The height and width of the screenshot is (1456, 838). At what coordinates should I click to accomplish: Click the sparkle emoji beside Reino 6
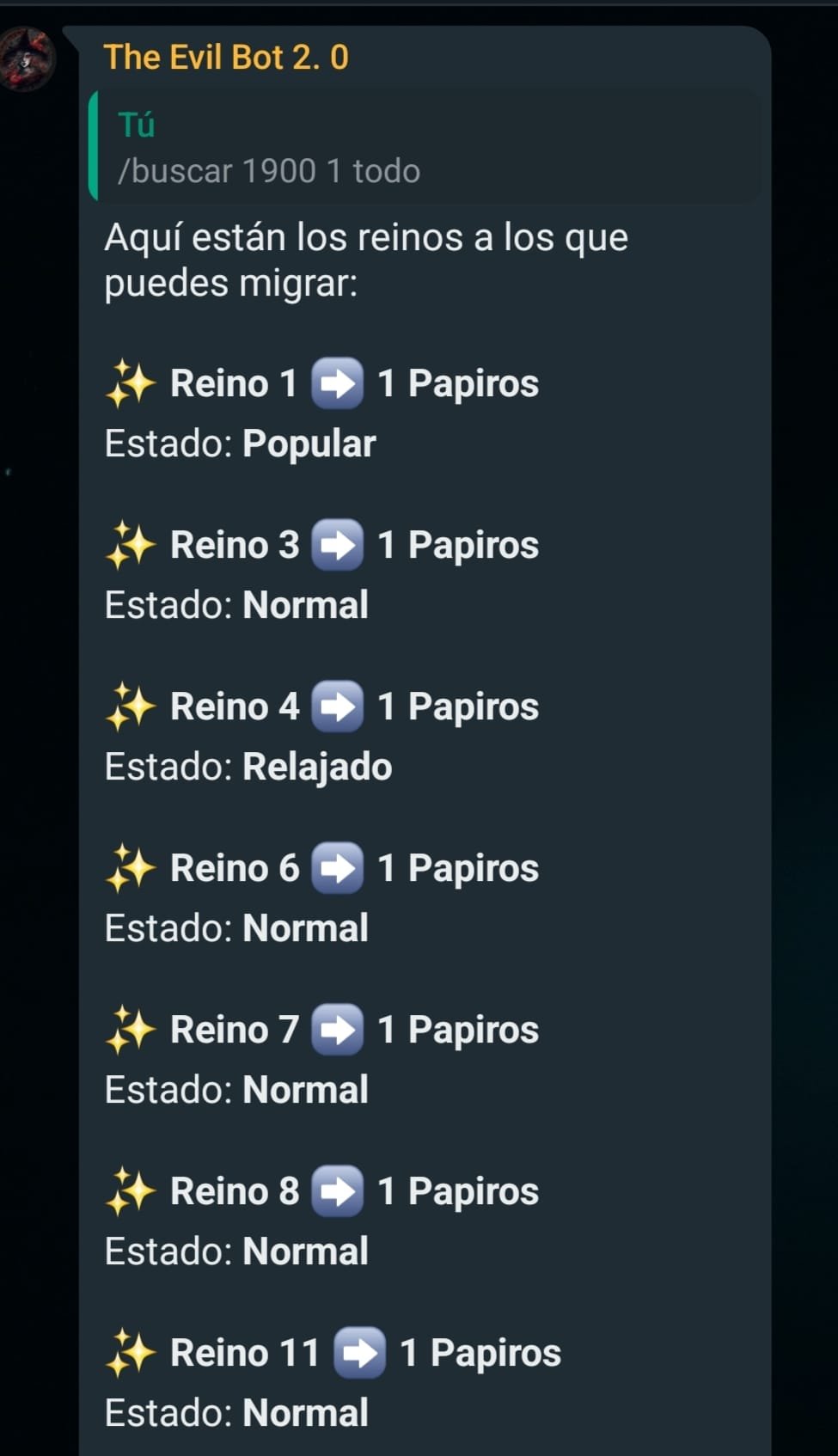click(x=130, y=867)
